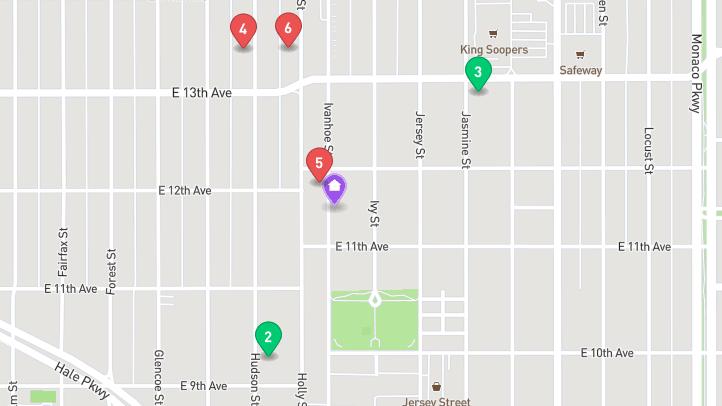Tap the red pin labeled 6
The height and width of the screenshot is (406, 722).
coord(288,29)
